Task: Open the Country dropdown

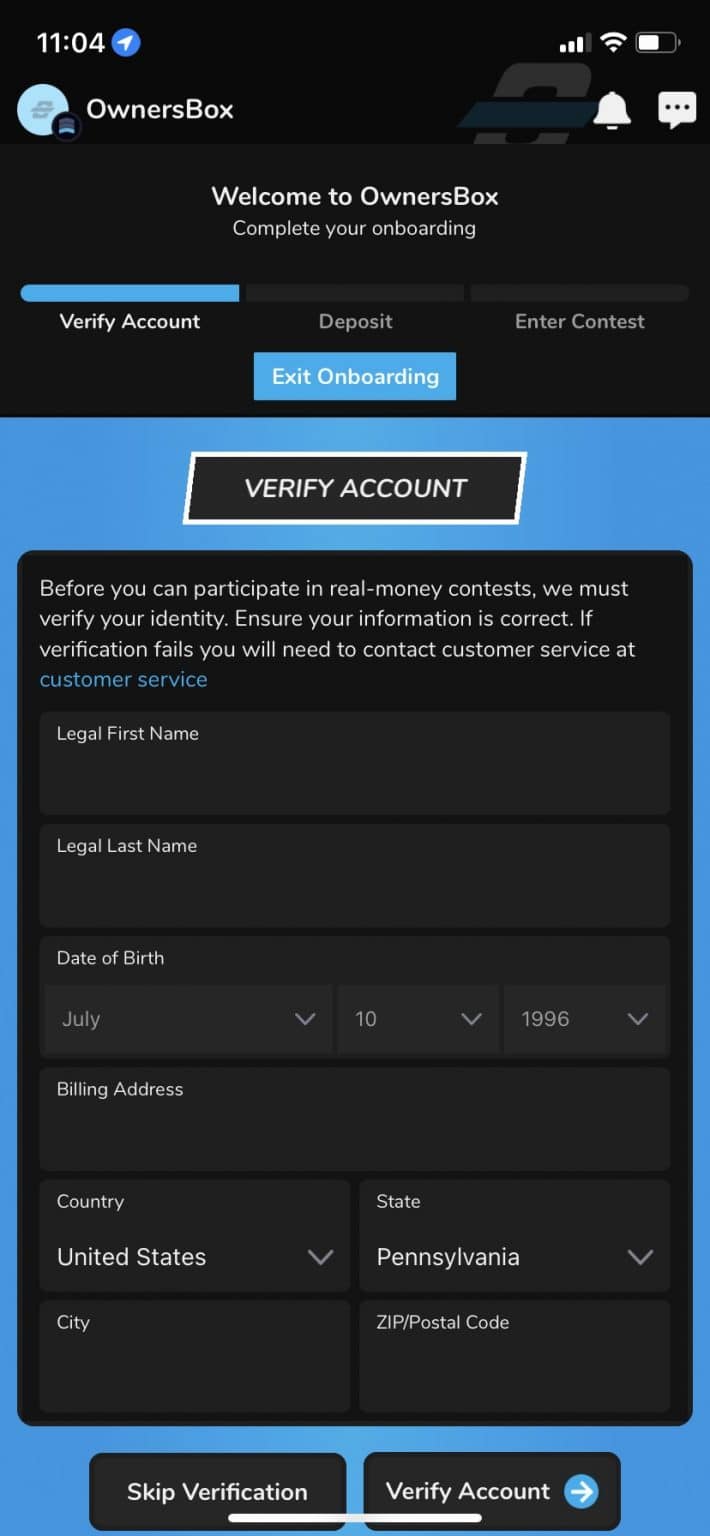Action: pyautogui.click(x=194, y=1242)
